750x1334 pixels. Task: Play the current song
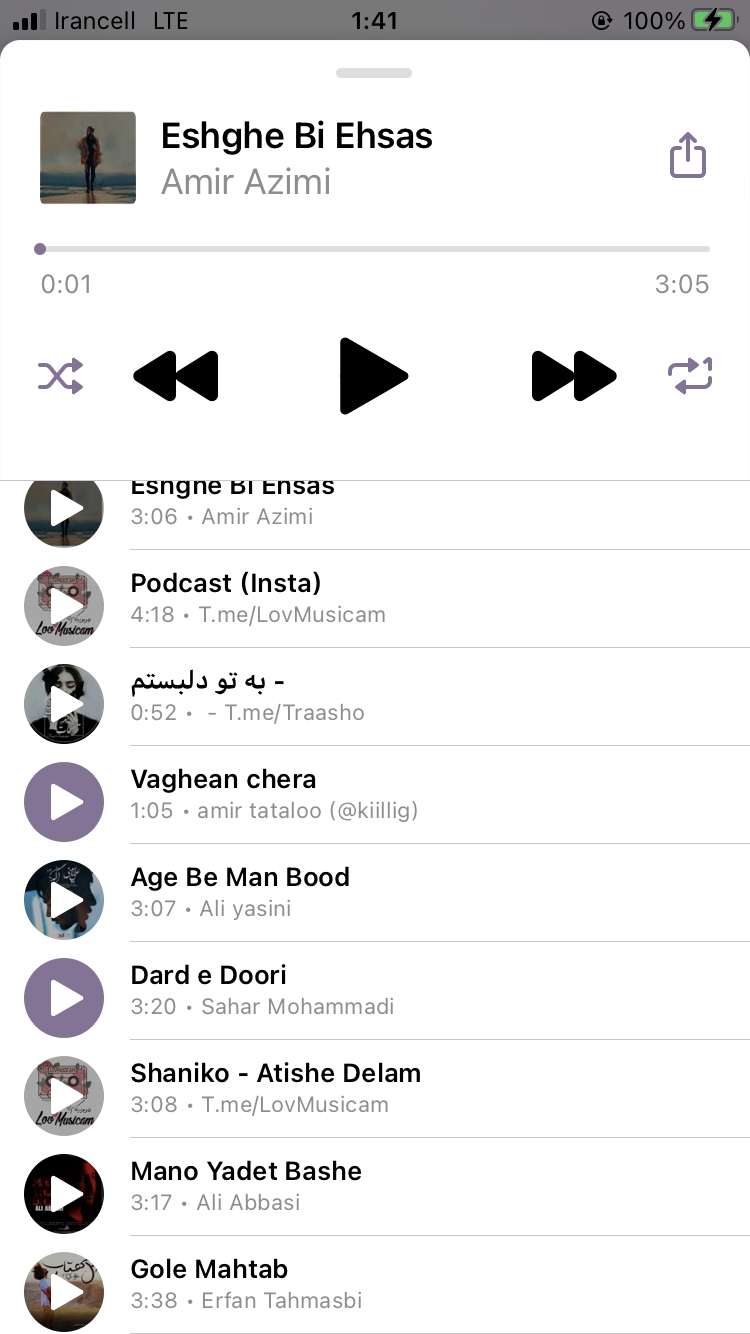[x=373, y=376]
